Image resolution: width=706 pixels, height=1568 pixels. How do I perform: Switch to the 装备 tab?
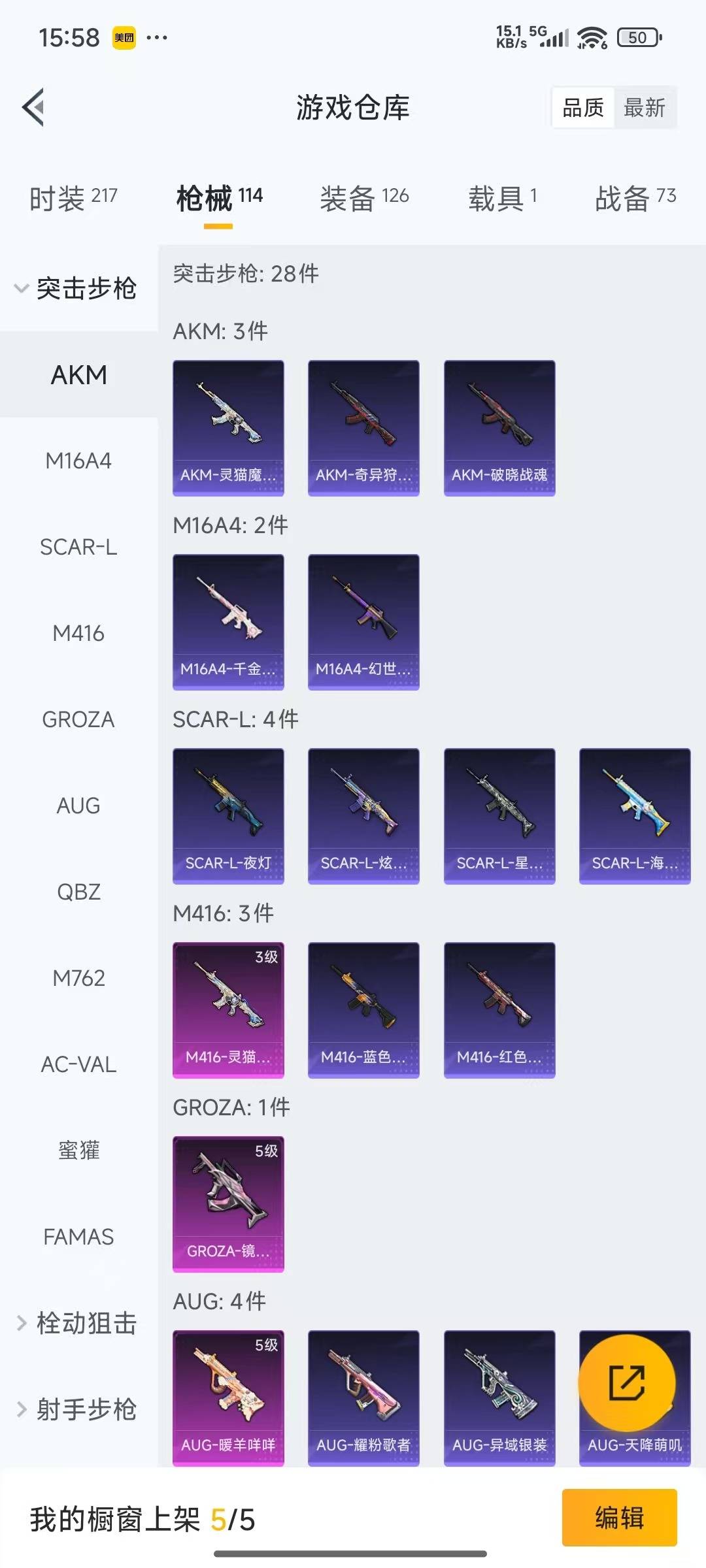[363, 198]
